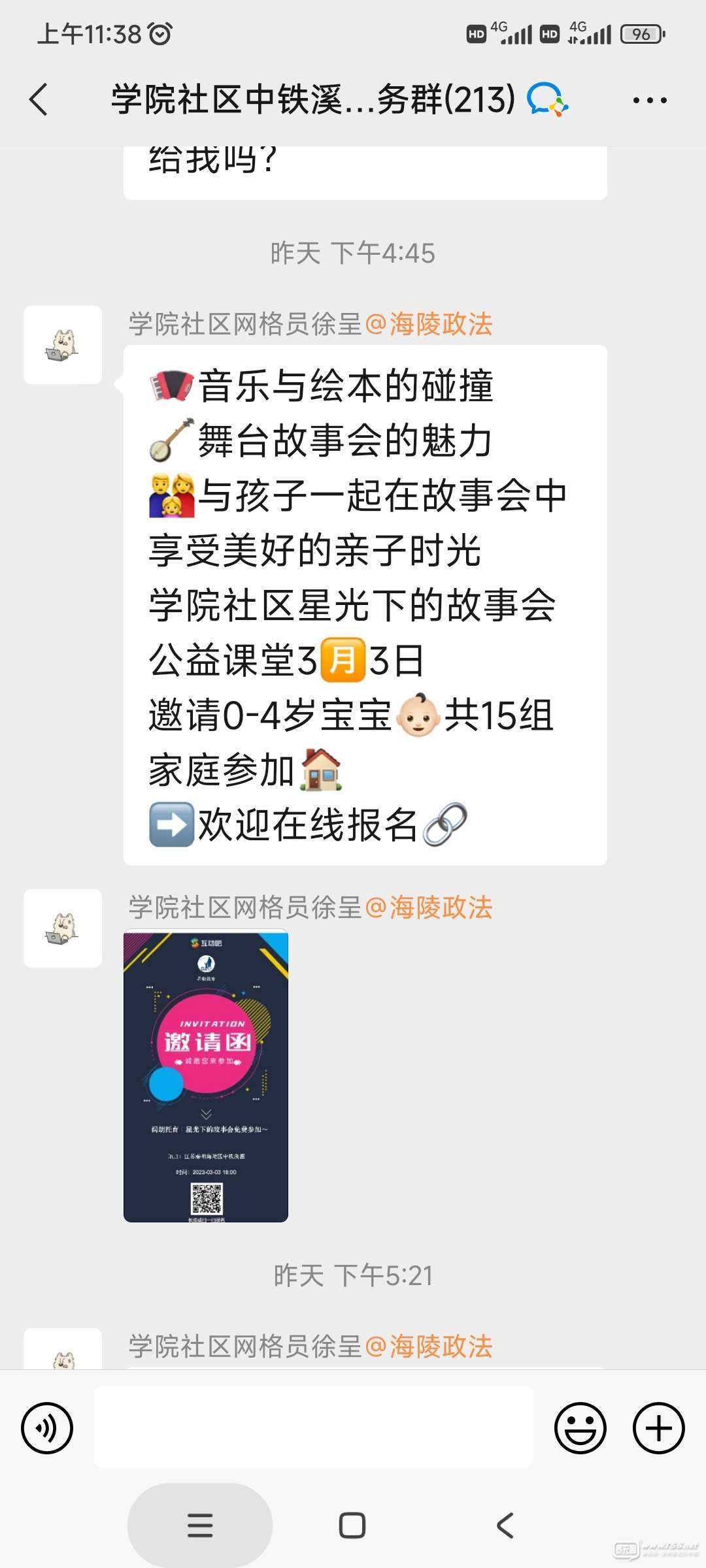
Task: Open the plus attachment menu
Action: click(659, 1428)
